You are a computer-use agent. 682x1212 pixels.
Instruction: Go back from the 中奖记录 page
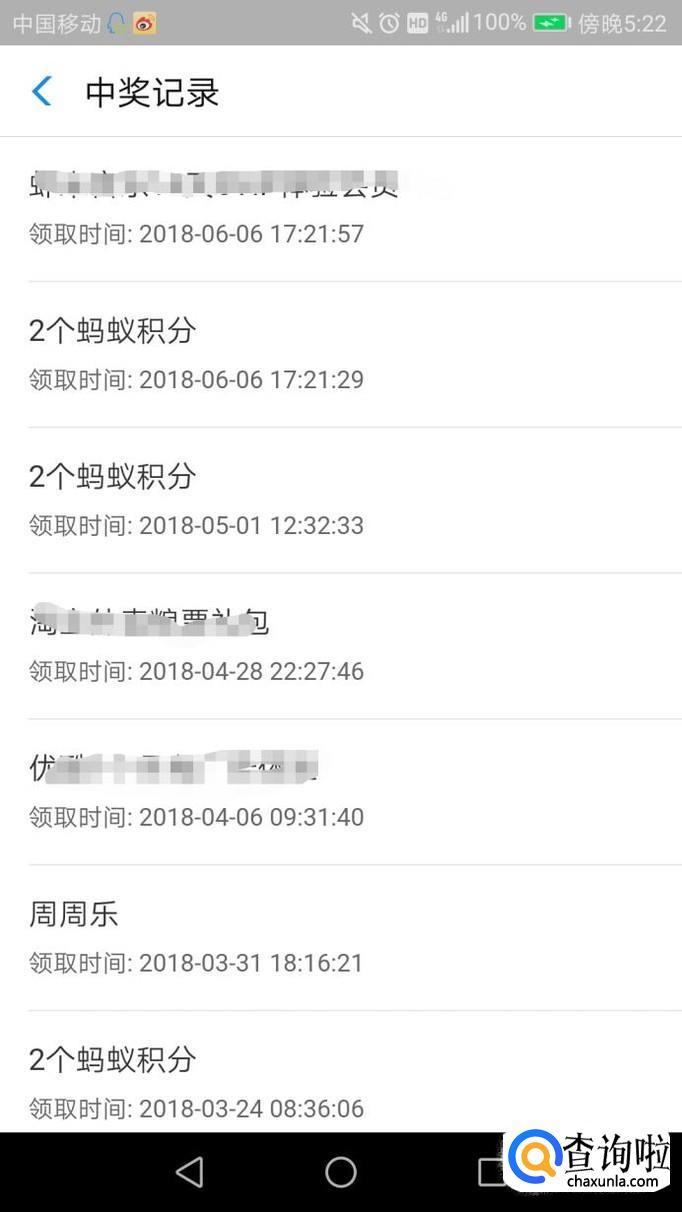tap(41, 92)
